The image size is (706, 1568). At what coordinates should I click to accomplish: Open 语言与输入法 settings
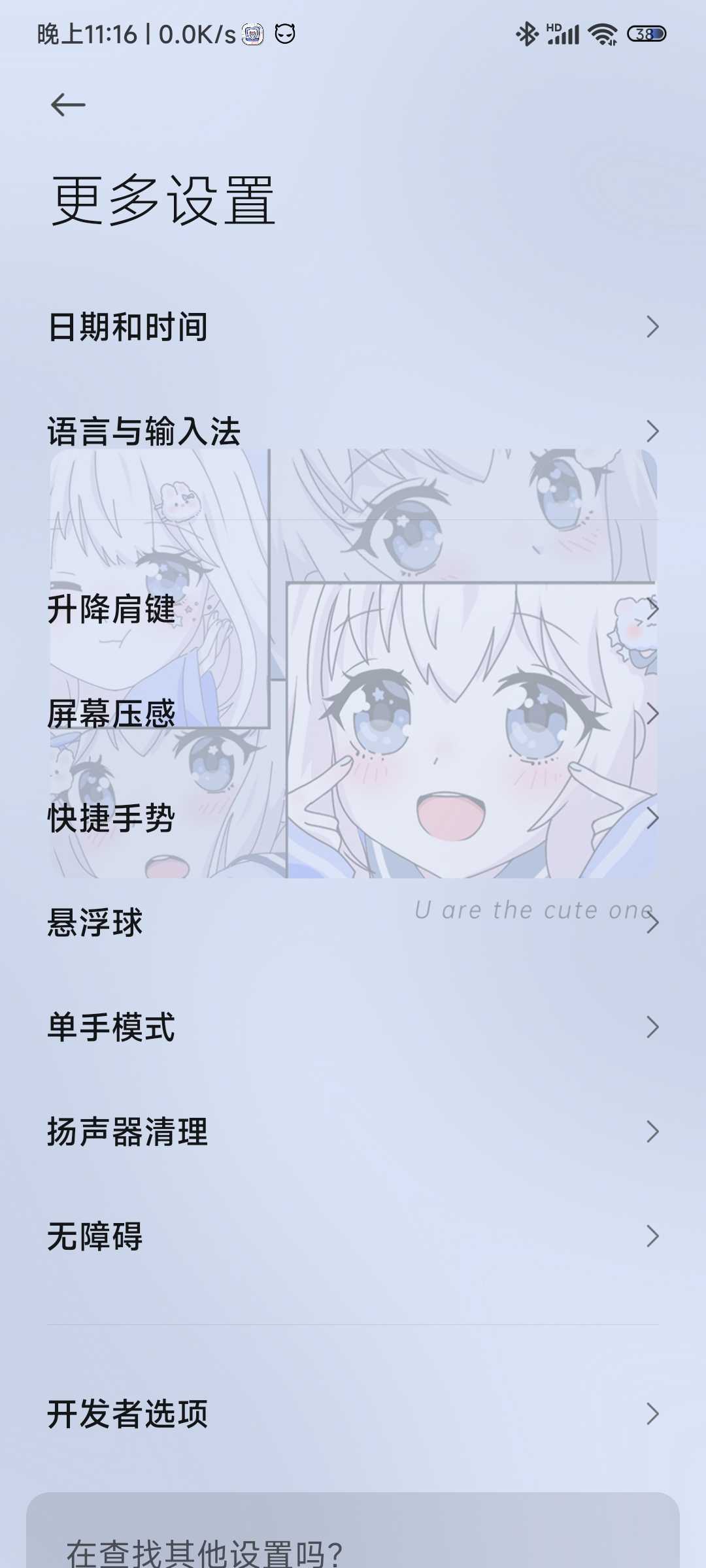[353, 431]
